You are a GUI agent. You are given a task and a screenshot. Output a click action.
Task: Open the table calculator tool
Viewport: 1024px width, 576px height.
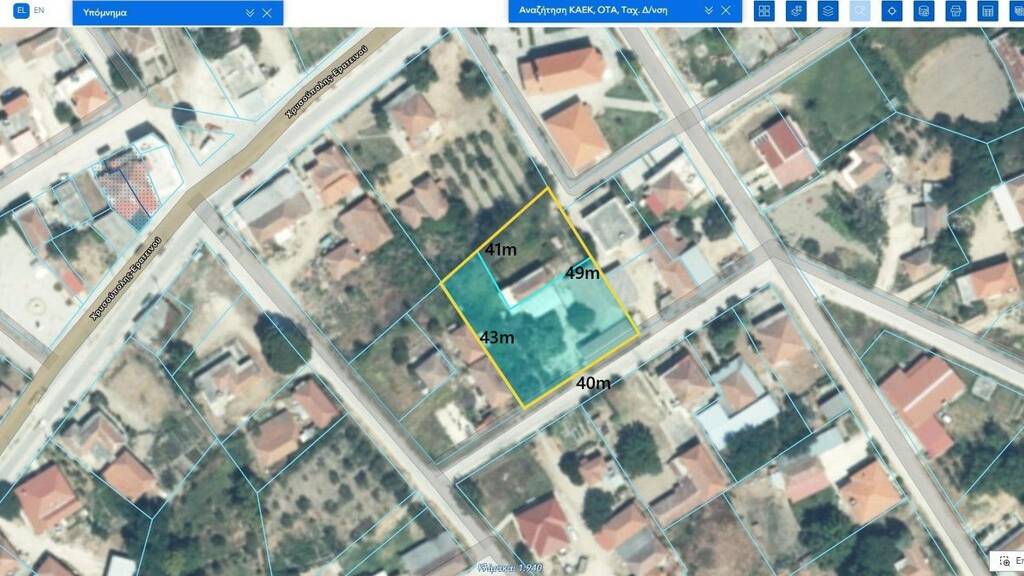tap(988, 11)
